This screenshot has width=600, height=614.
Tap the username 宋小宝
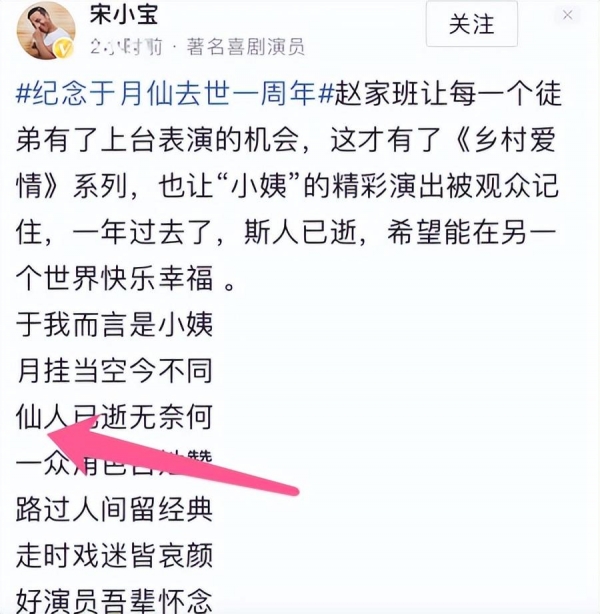point(129,15)
